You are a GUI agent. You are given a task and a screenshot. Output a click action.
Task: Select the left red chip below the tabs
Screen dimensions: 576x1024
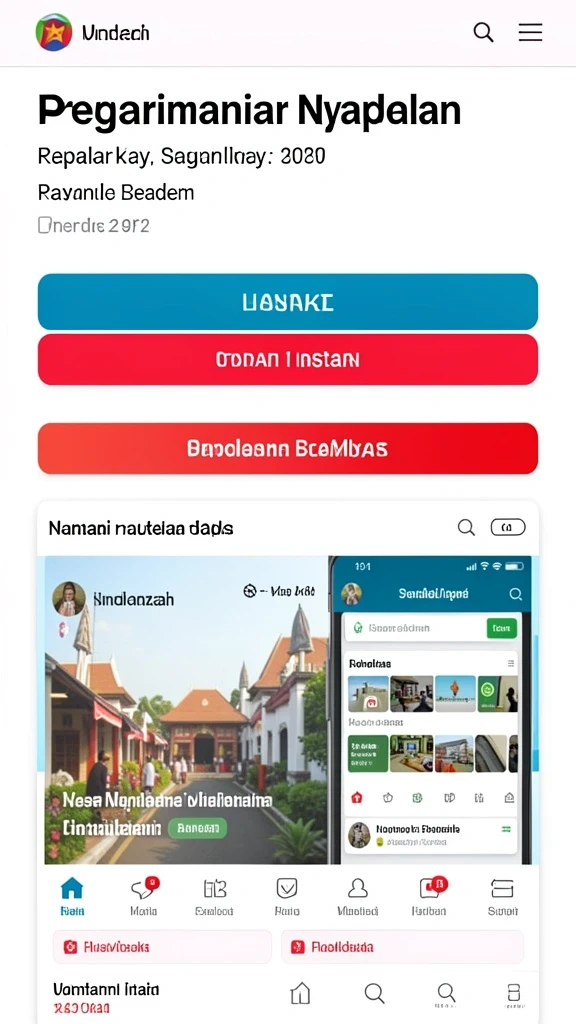click(x=162, y=947)
